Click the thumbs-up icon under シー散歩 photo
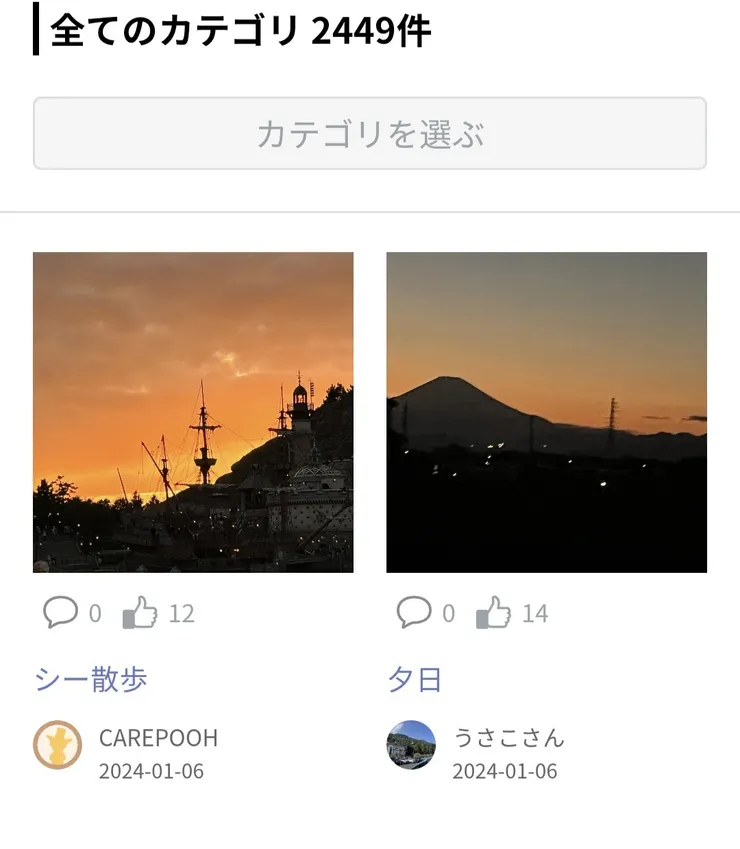This screenshot has height=849, width=740. (140, 612)
